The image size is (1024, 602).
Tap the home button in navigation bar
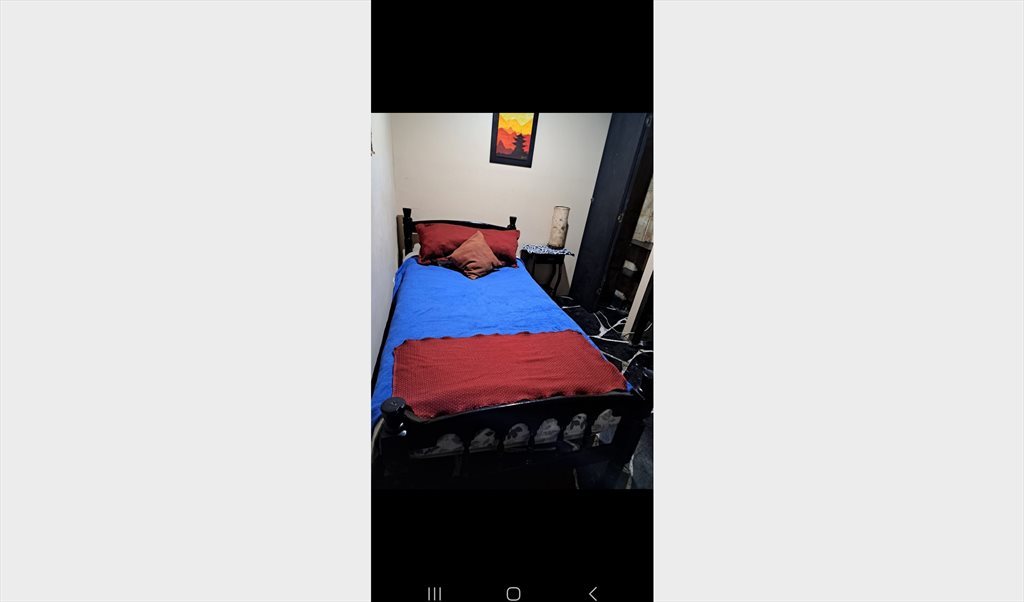point(513,593)
